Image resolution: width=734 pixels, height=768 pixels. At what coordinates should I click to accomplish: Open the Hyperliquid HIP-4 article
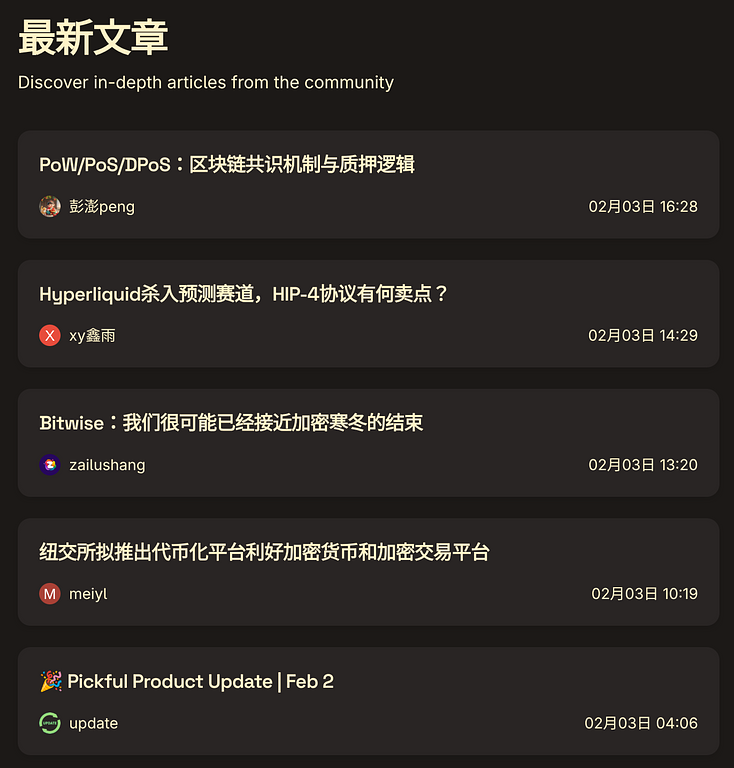(244, 294)
